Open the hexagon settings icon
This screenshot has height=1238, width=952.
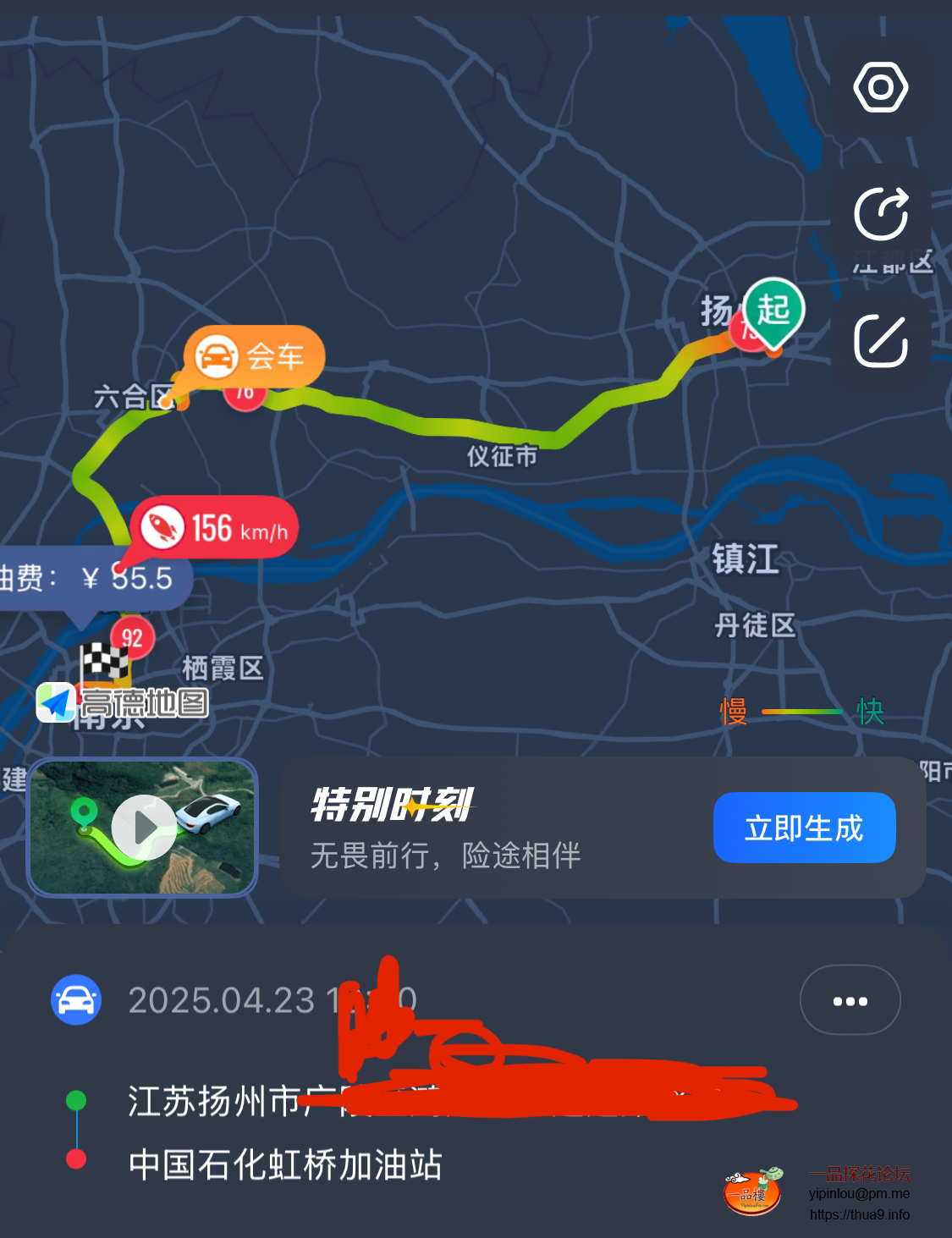(880, 87)
